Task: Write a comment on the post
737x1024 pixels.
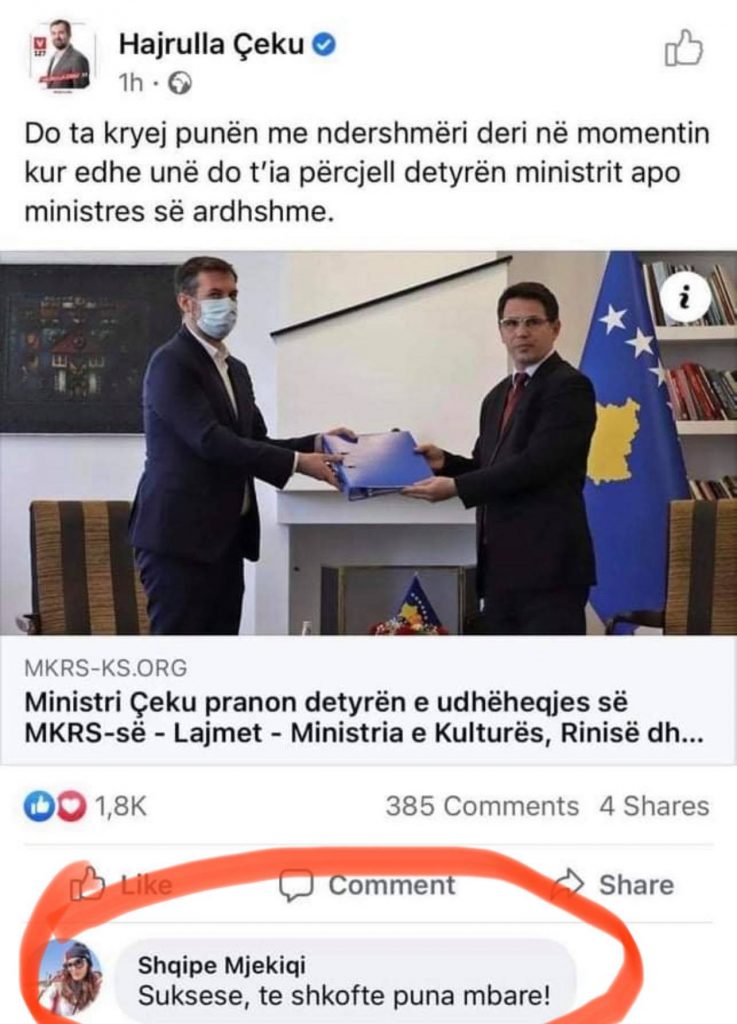Action: (368, 885)
